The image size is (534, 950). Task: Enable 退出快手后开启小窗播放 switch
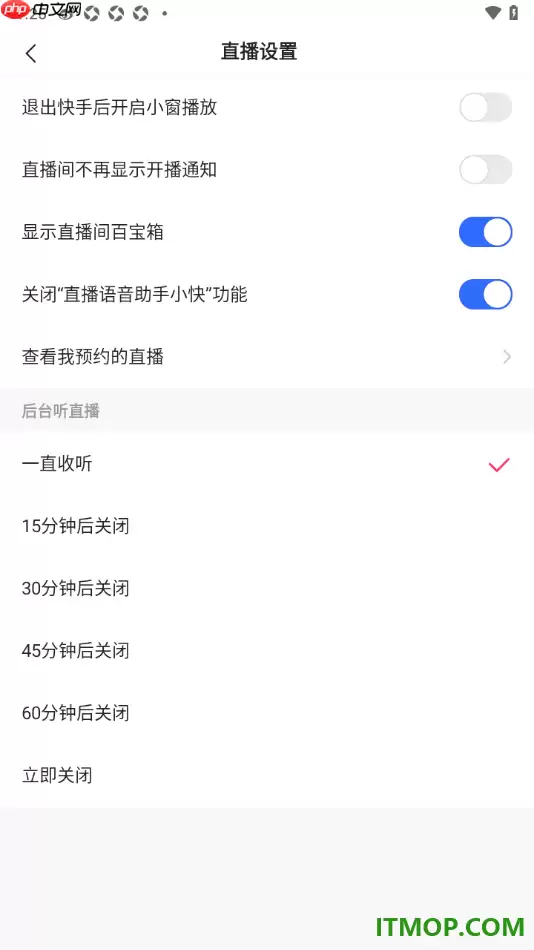coord(486,108)
